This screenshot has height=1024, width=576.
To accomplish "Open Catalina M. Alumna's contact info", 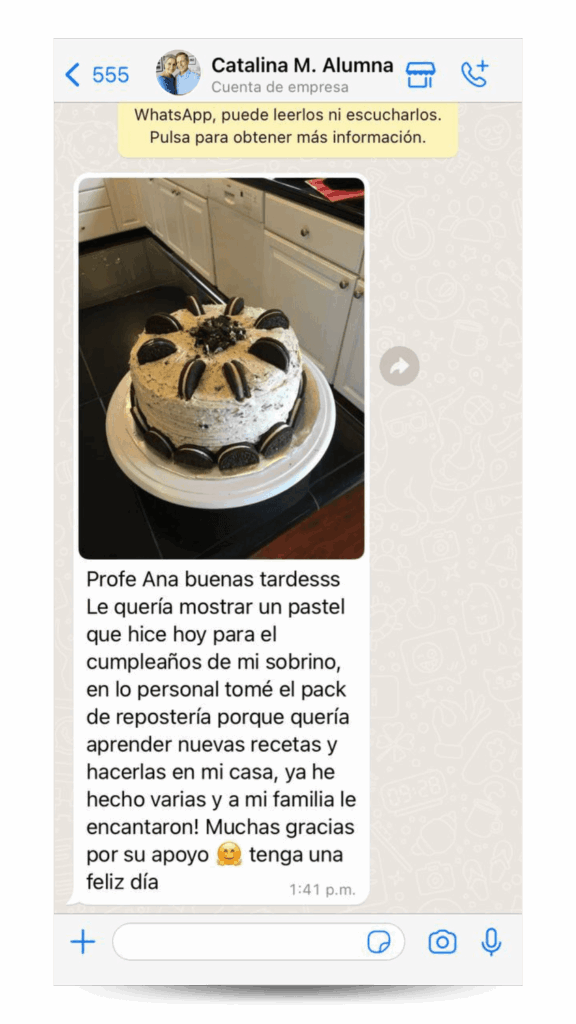I will pos(302,74).
